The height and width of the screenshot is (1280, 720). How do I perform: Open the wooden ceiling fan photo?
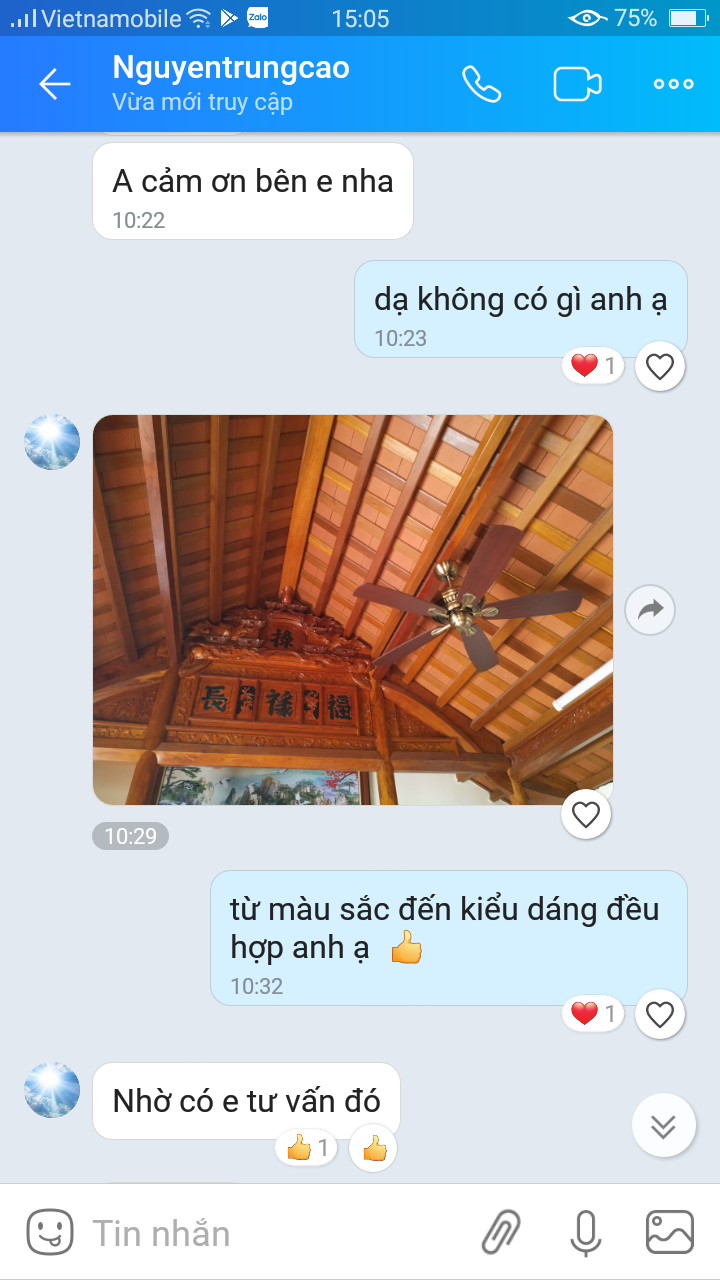pyautogui.click(x=352, y=609)
